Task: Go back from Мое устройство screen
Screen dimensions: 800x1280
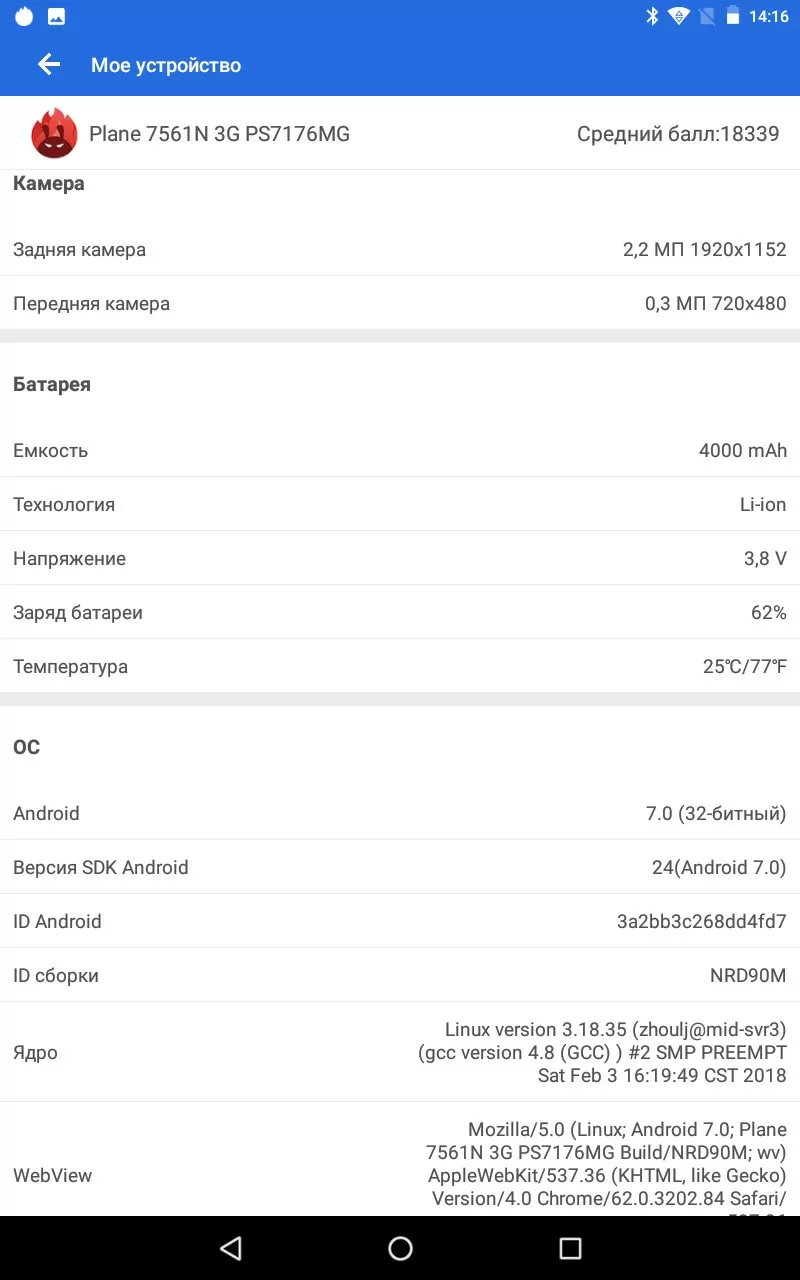Action: point(49,65)
